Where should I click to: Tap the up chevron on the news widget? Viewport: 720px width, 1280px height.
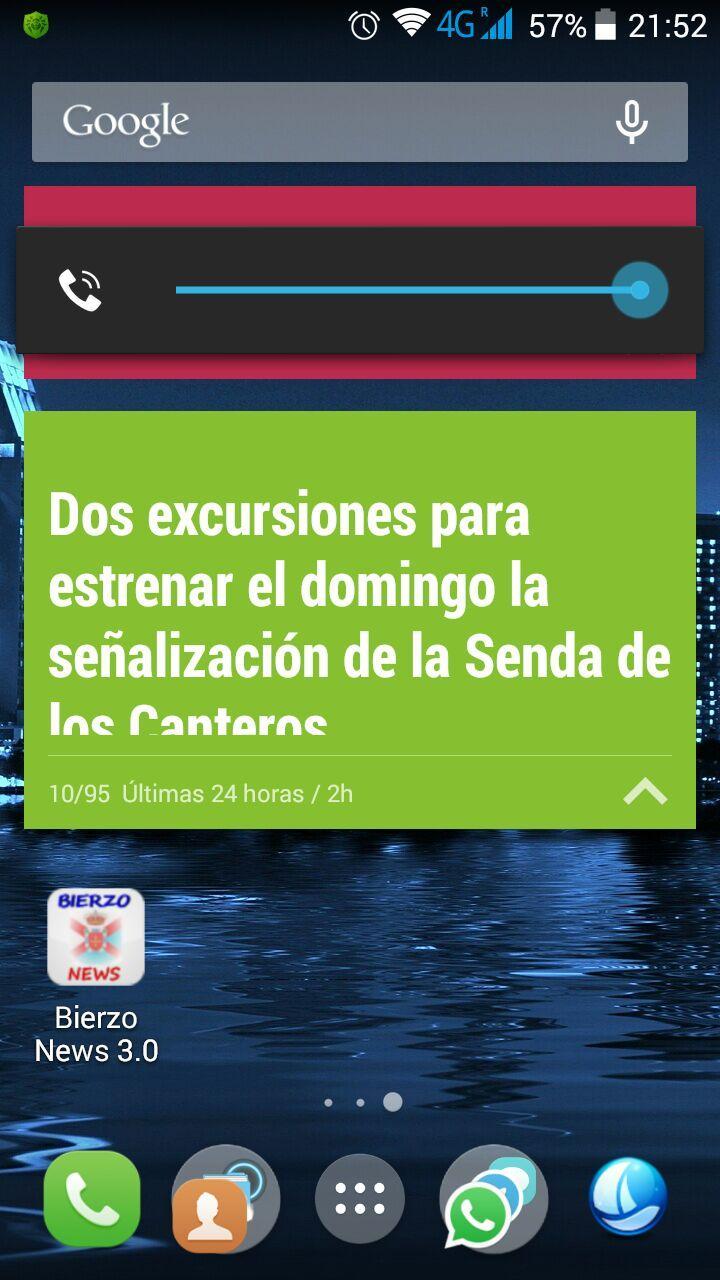(x=645, y=793)
